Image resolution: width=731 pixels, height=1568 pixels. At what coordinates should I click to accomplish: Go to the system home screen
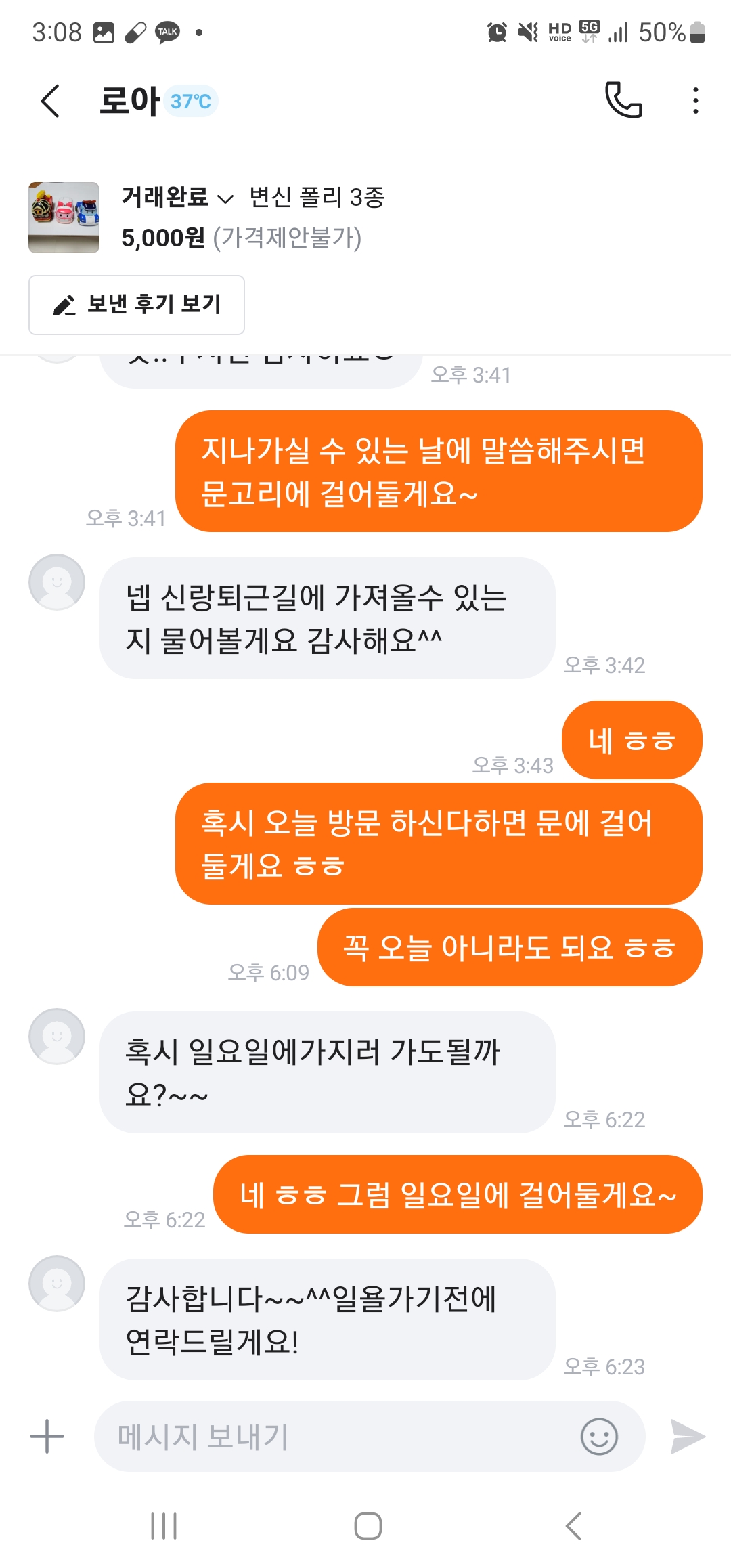pos(368,1526)
